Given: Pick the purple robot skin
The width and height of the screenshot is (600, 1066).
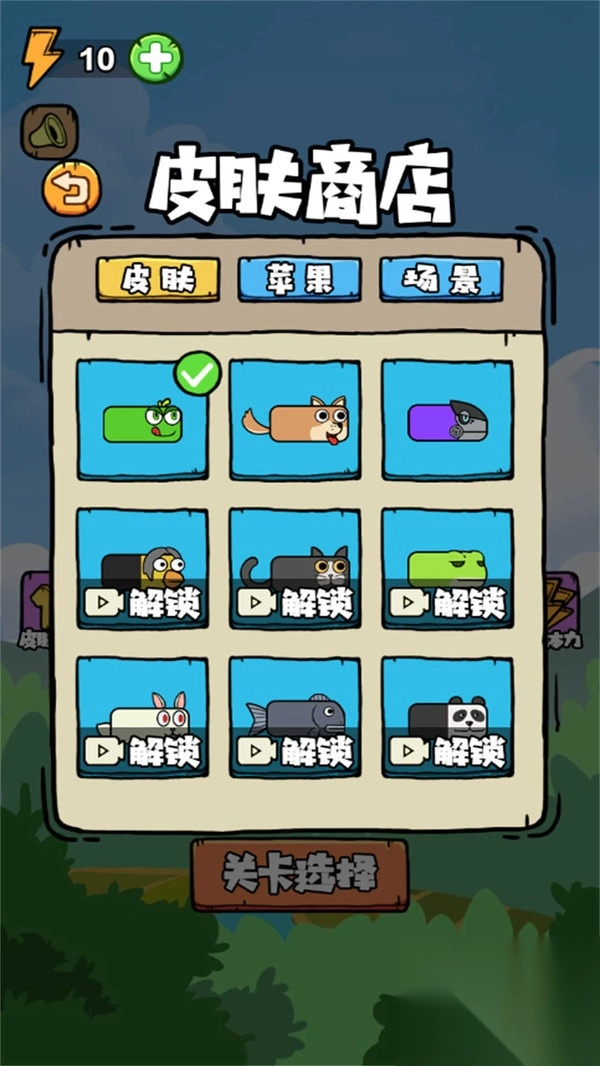Looking at the screenshot, I should [447, 421].
